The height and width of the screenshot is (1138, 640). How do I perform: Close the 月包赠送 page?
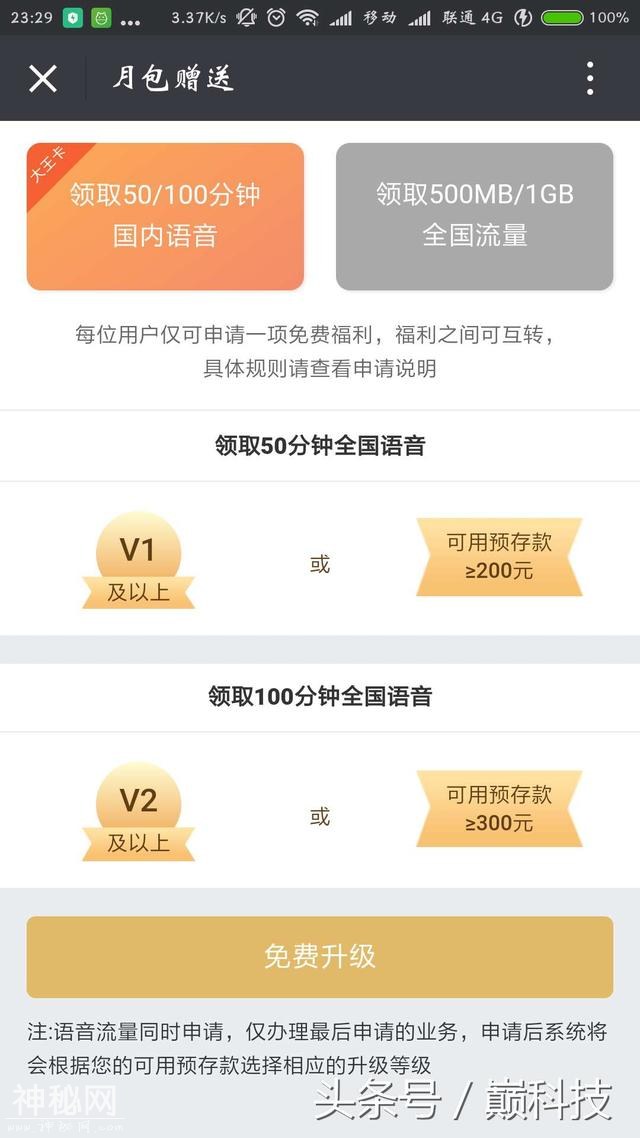tap(43, 78)
